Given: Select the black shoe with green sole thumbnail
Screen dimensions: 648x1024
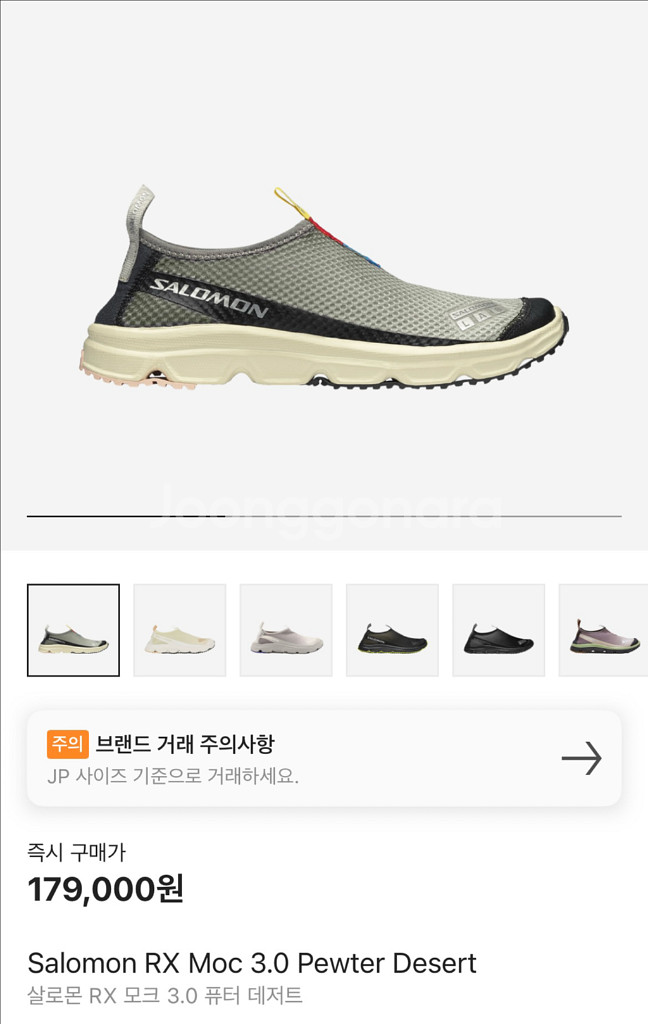Looking at the screenshot, I should [x=392, y=630].
